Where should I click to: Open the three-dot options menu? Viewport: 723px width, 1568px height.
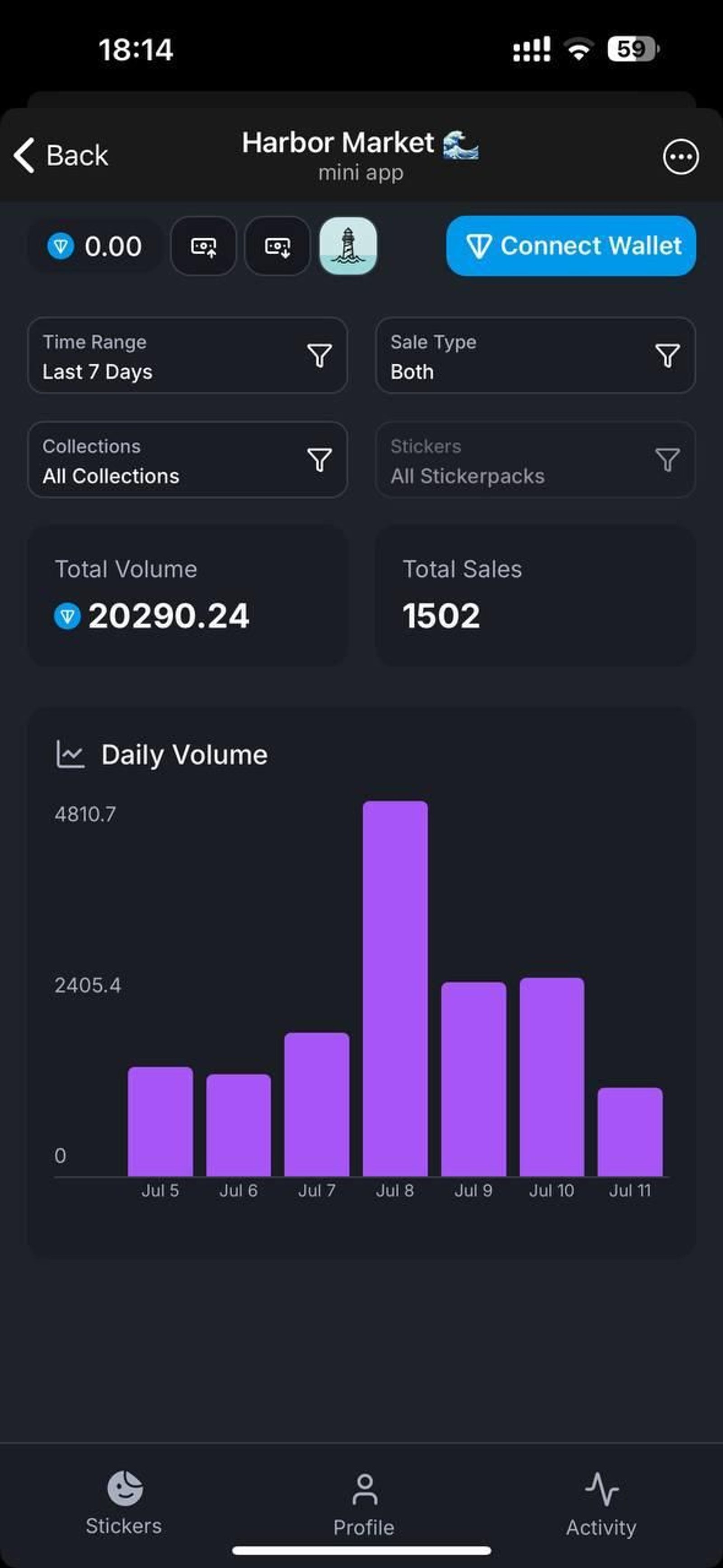click(x=681, y=156)
